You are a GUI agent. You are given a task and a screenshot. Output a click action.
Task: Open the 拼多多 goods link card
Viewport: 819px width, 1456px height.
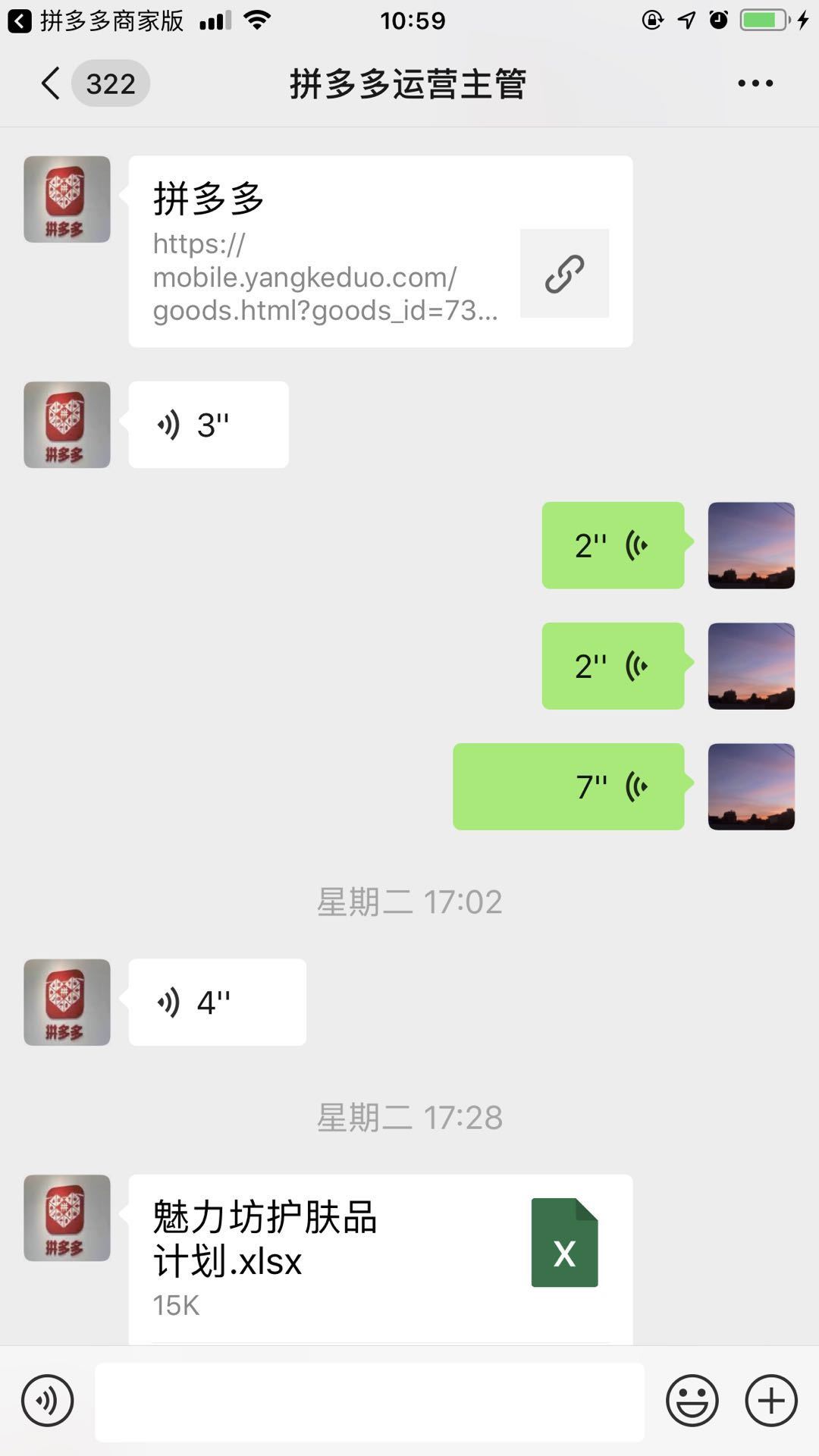(x=380, y=252)
